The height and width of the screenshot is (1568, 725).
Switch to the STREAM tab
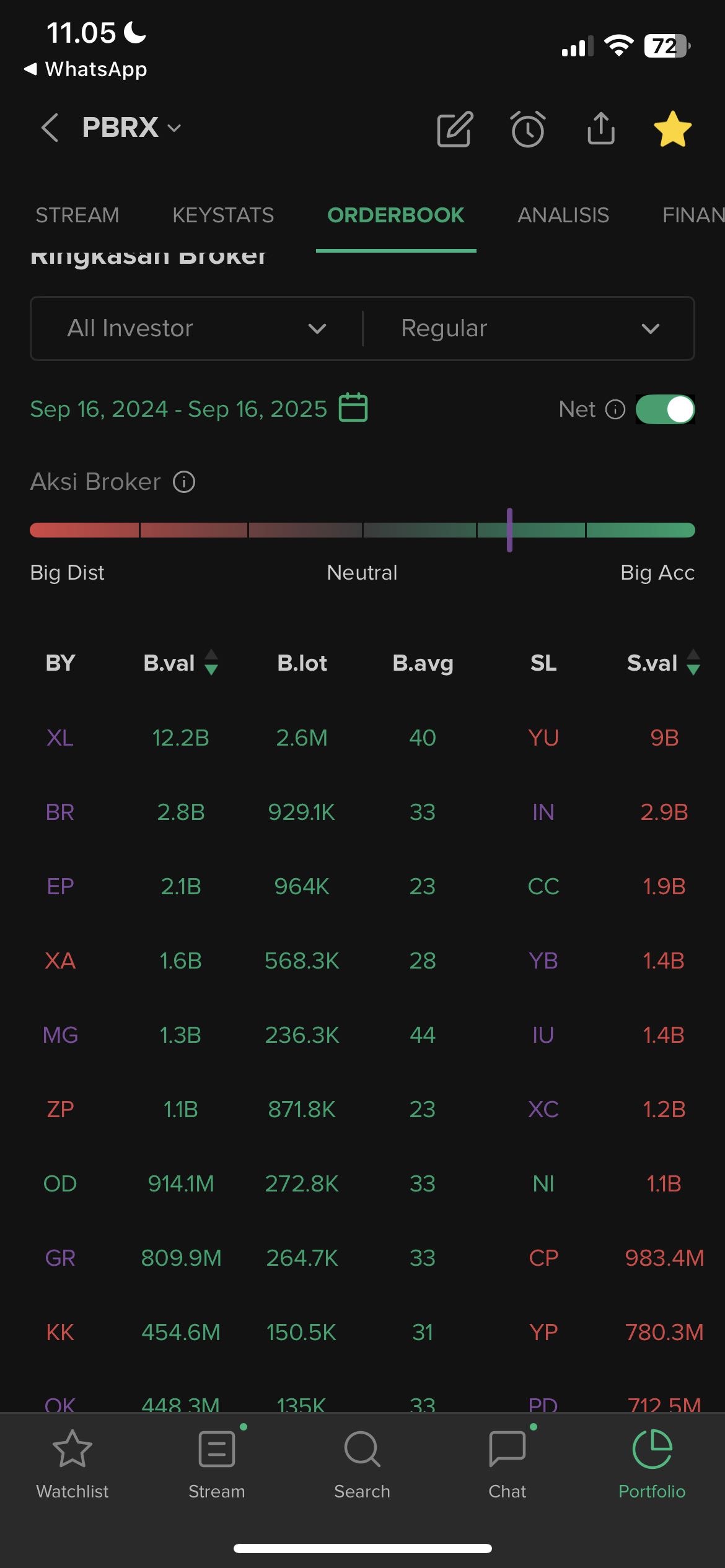click(77, 215)
